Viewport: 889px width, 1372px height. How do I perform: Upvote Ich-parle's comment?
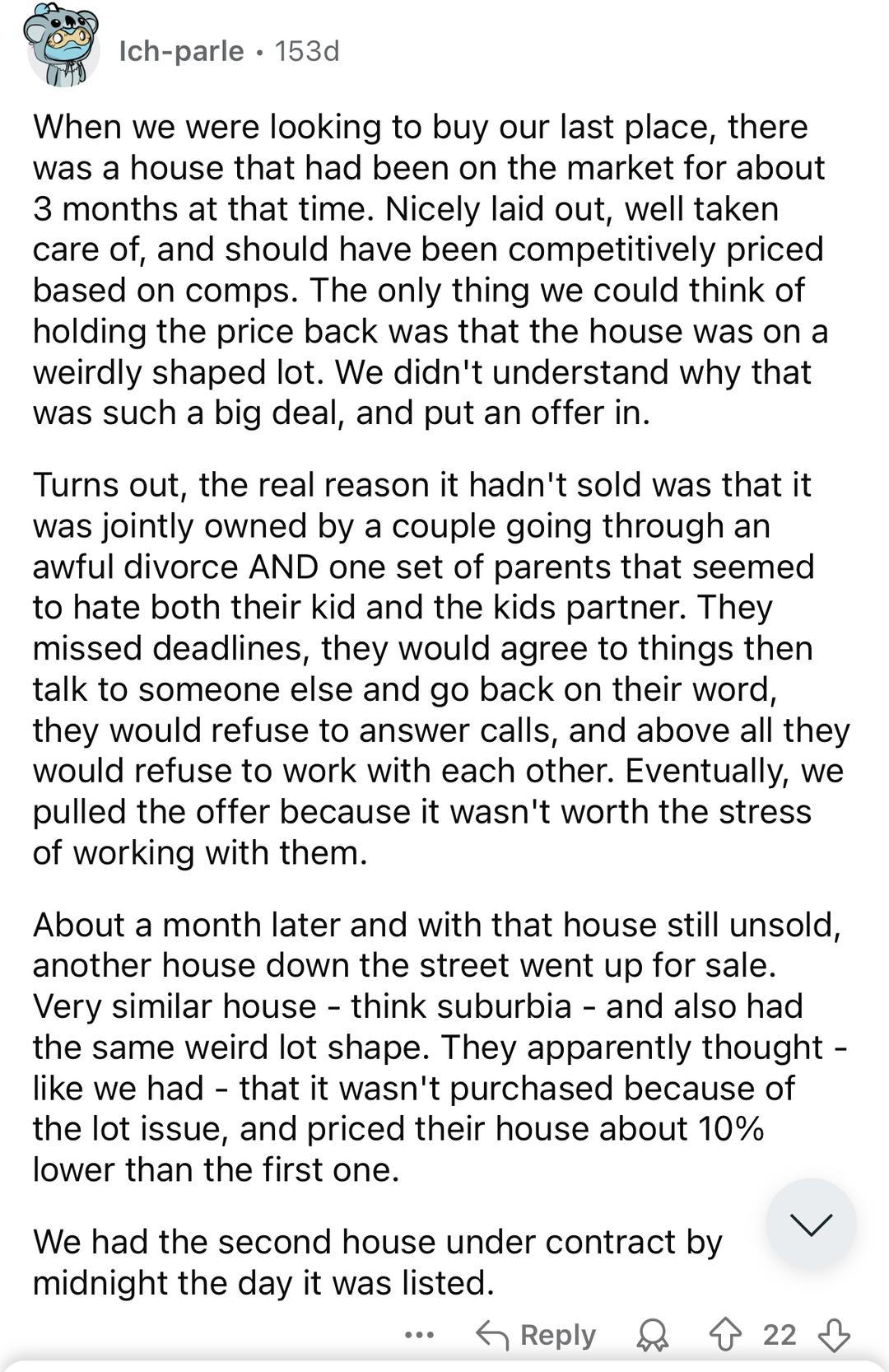pos(724,1335)
